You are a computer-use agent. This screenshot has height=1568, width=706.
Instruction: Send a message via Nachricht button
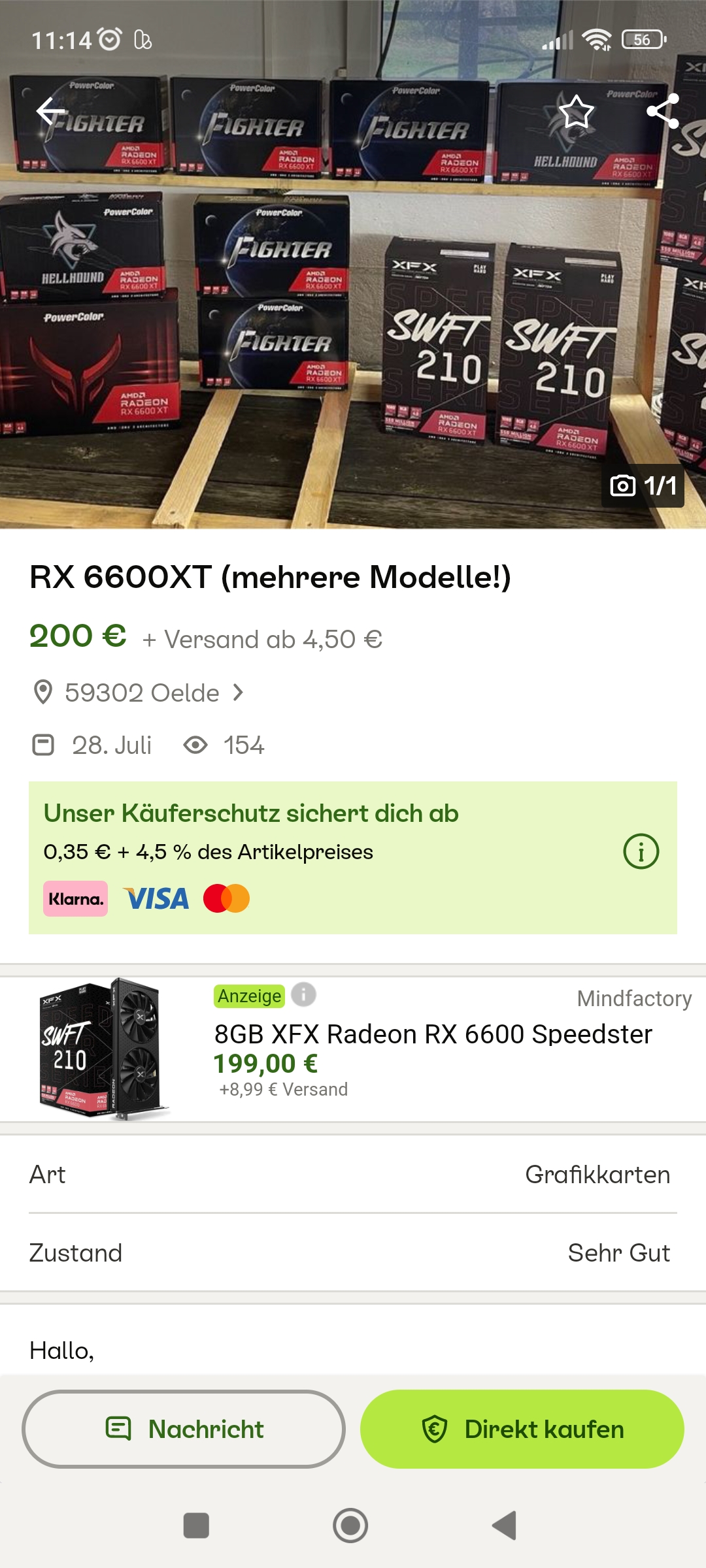184,1429
